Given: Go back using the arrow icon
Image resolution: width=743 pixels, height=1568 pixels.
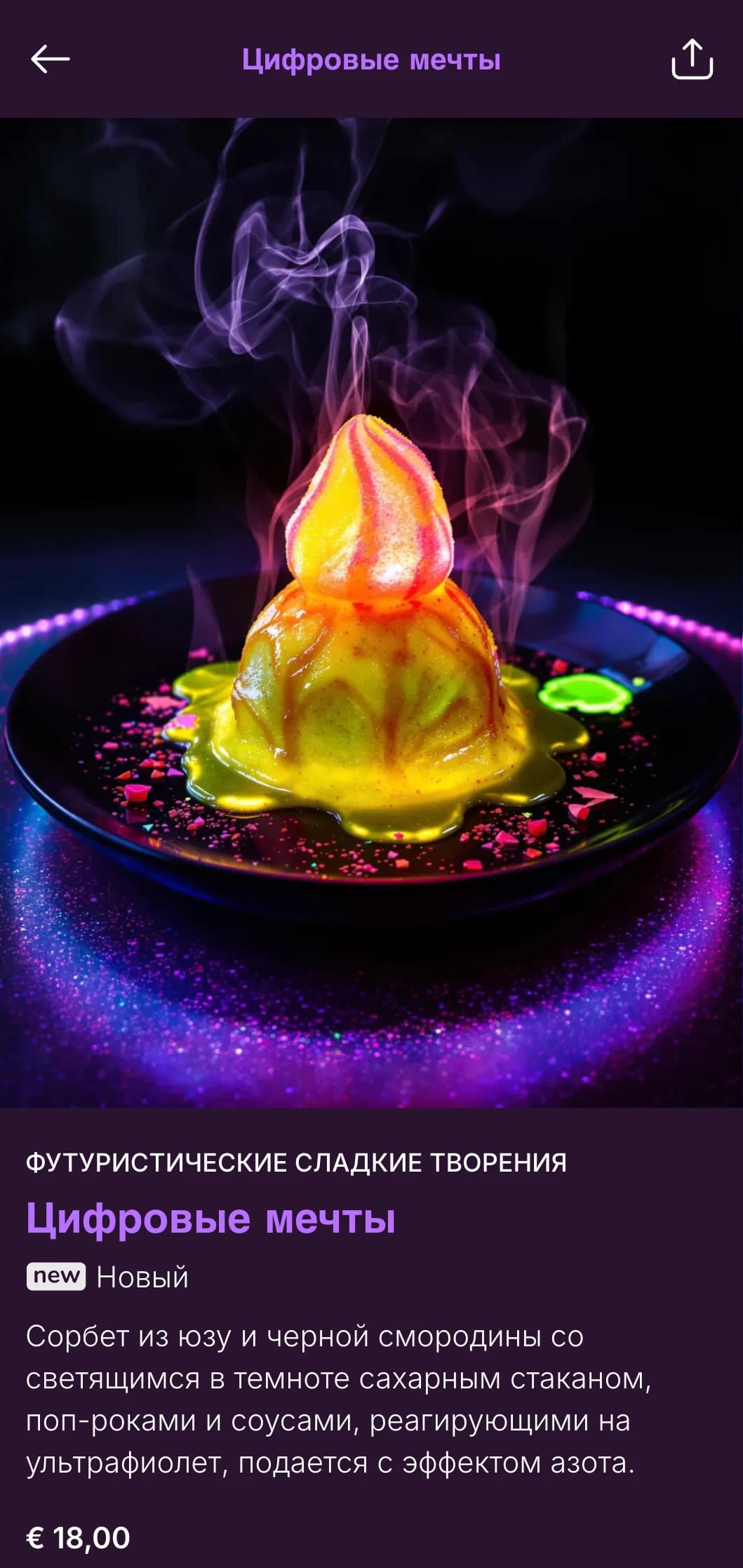Looking at the screenshot, I should (x=51, y=59).
